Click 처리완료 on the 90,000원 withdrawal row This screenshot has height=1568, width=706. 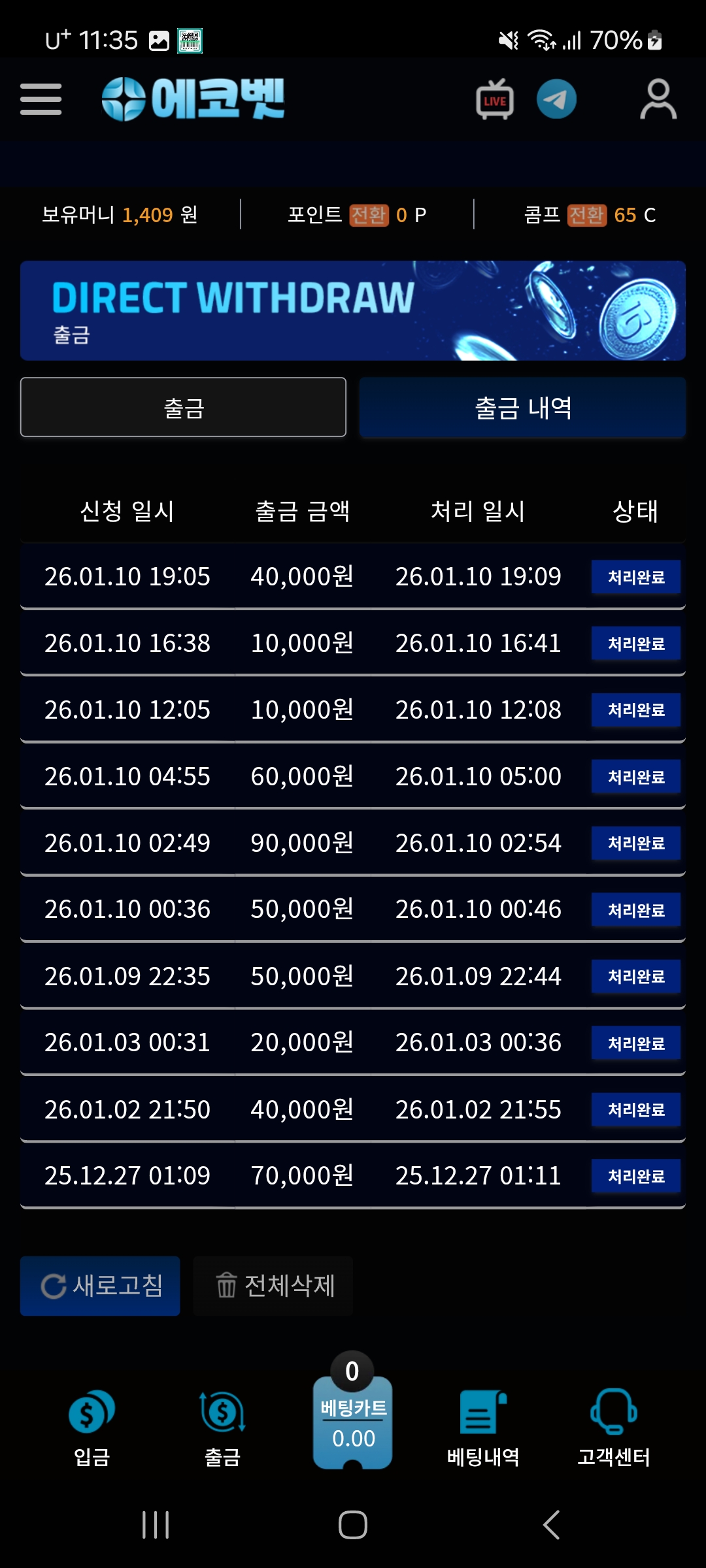click(x=635, y=843)
